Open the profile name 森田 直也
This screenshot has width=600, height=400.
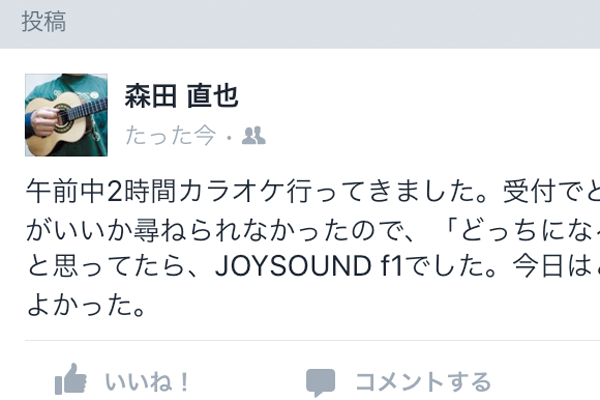(x=181, y=95)
